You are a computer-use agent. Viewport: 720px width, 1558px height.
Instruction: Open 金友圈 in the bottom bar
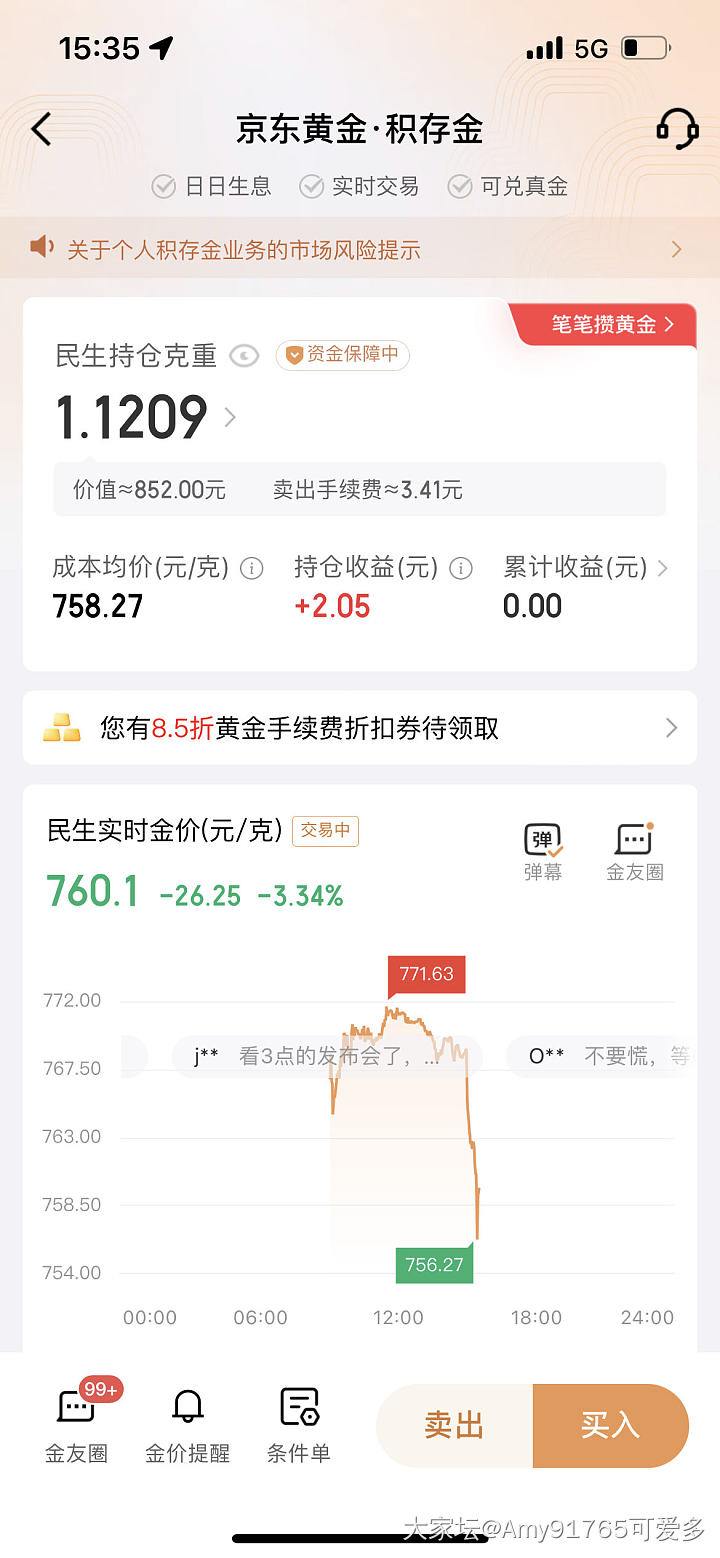click(76, 1425)
